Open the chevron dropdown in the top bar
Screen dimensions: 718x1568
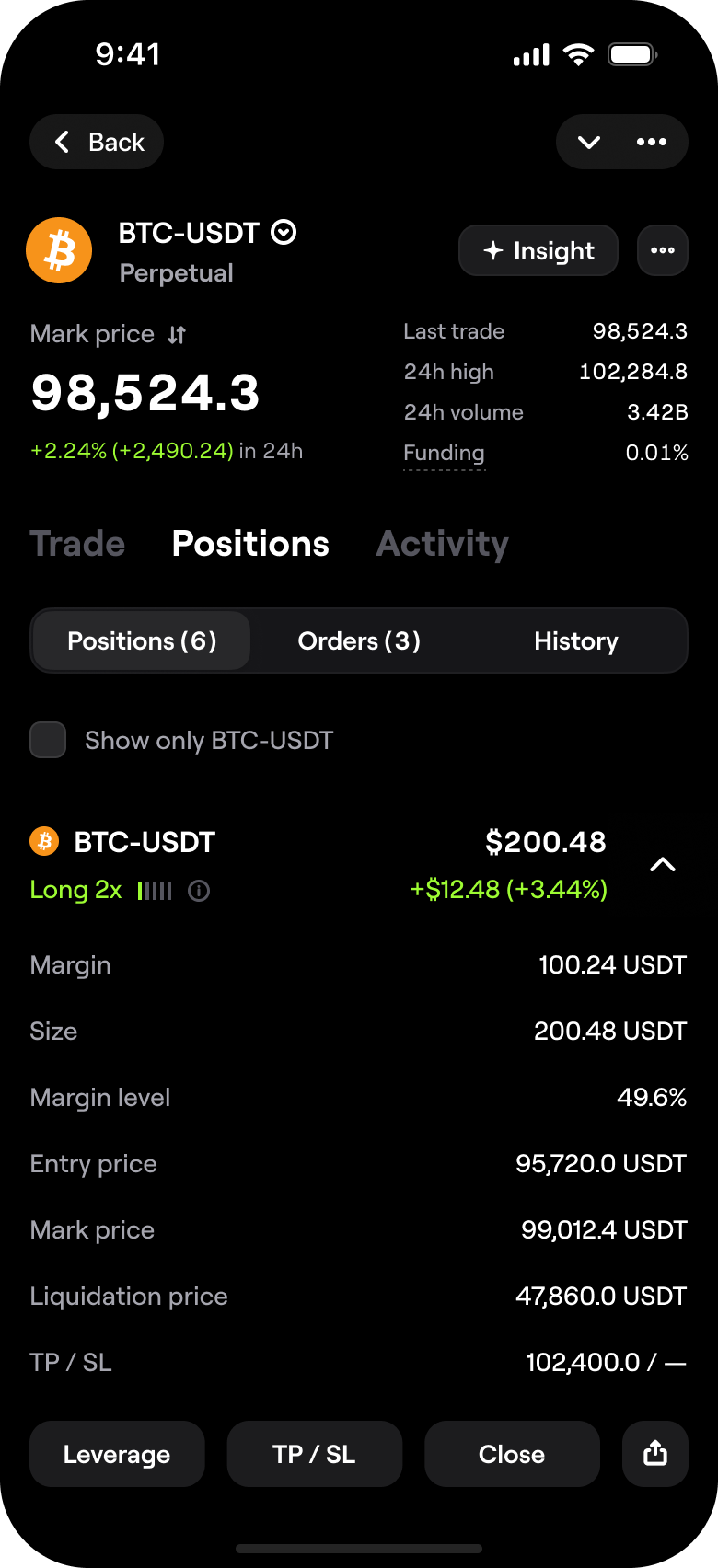click(x=588, y=142)
